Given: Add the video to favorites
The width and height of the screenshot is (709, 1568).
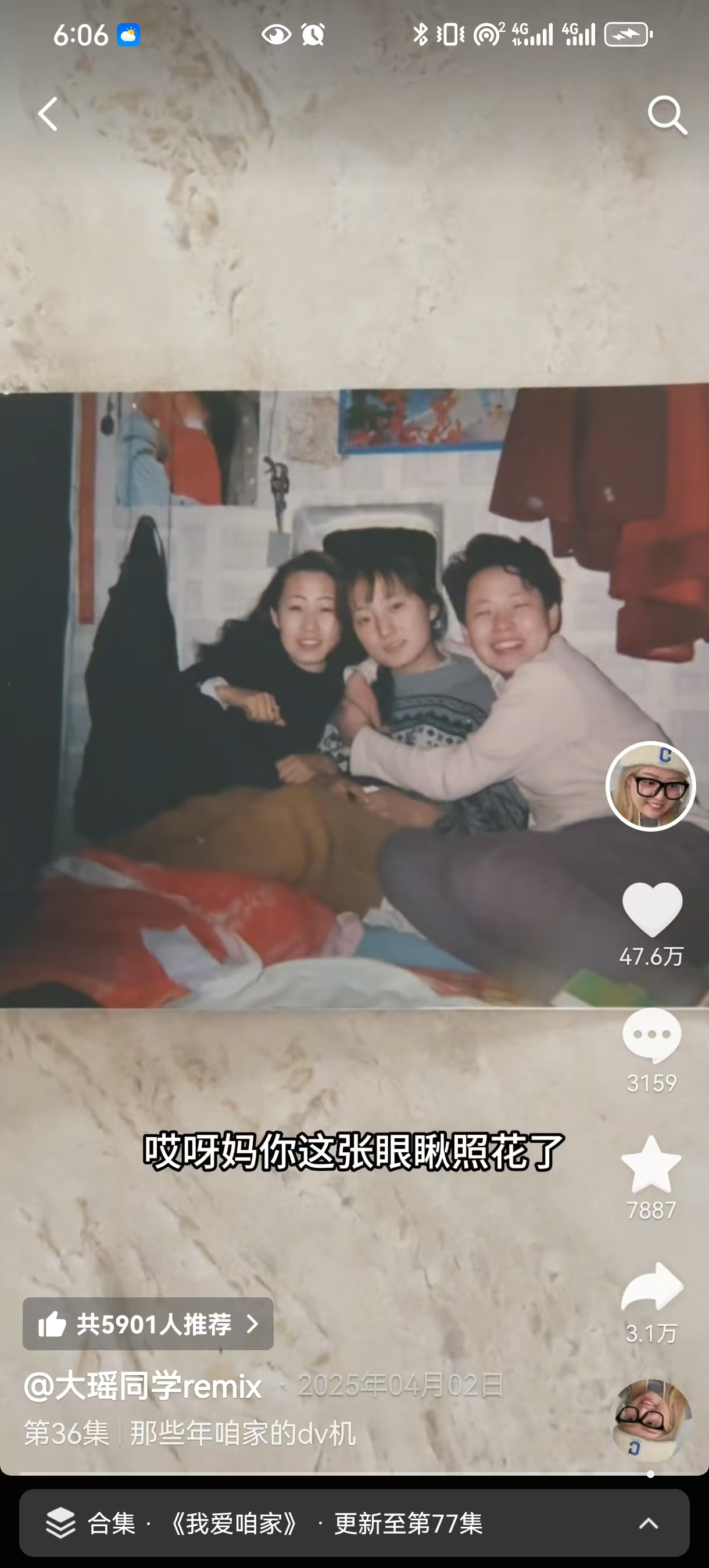Looking at the screenshot, I should coord(650,1164).
